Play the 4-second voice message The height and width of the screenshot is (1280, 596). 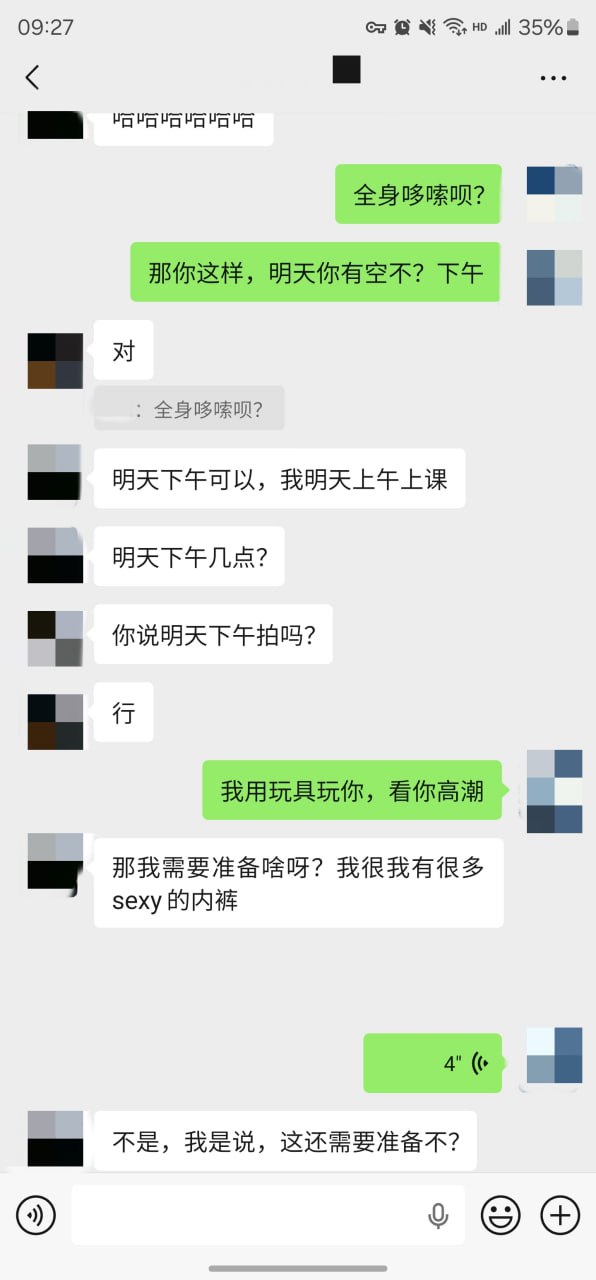432,1063
